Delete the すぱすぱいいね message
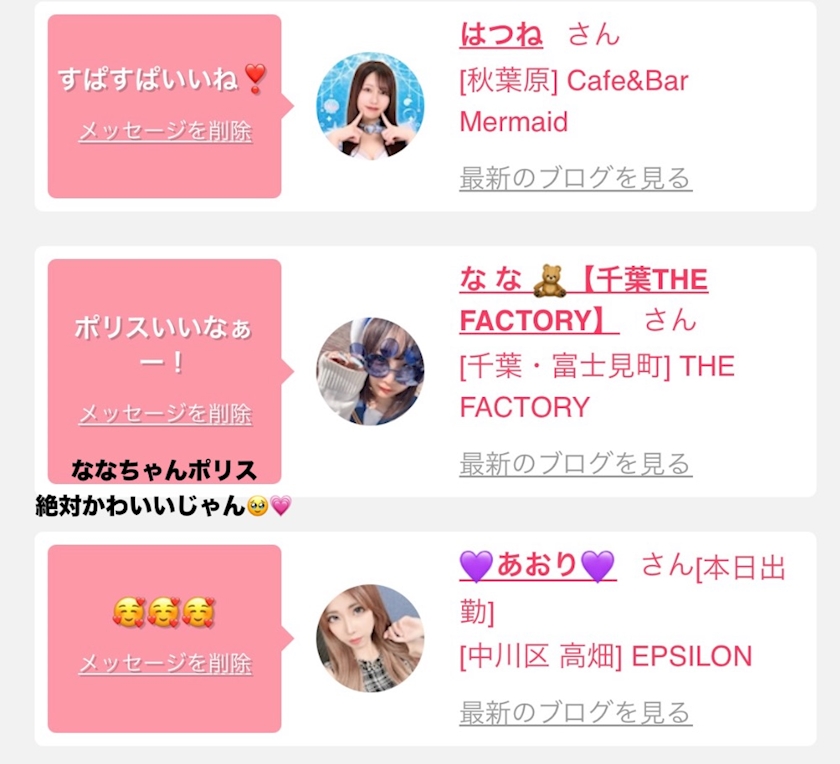 (166, 132)
